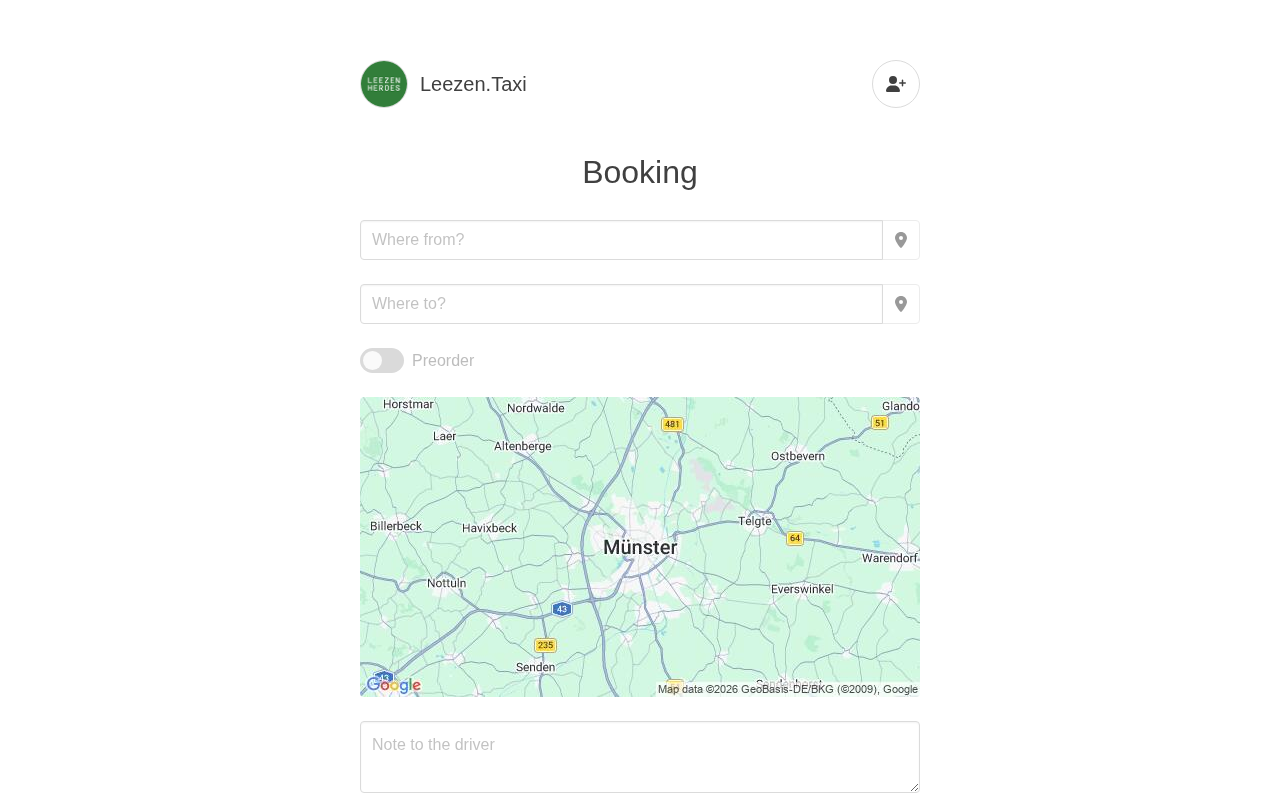Viewport: 1280px width, 800px height.
Task: Focus the Note to the driver box
Action: pyautogui.click(x=639, y=756)
